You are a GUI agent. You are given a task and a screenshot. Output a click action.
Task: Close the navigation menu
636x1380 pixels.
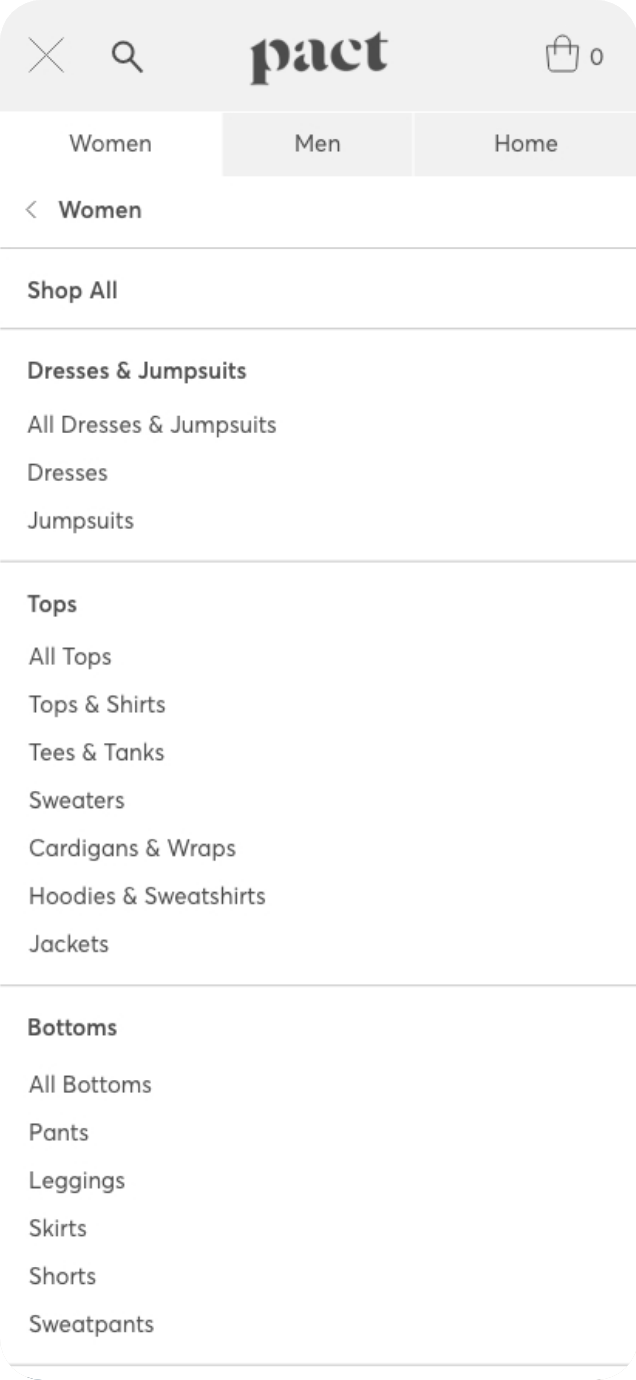[x=46, y=56]
